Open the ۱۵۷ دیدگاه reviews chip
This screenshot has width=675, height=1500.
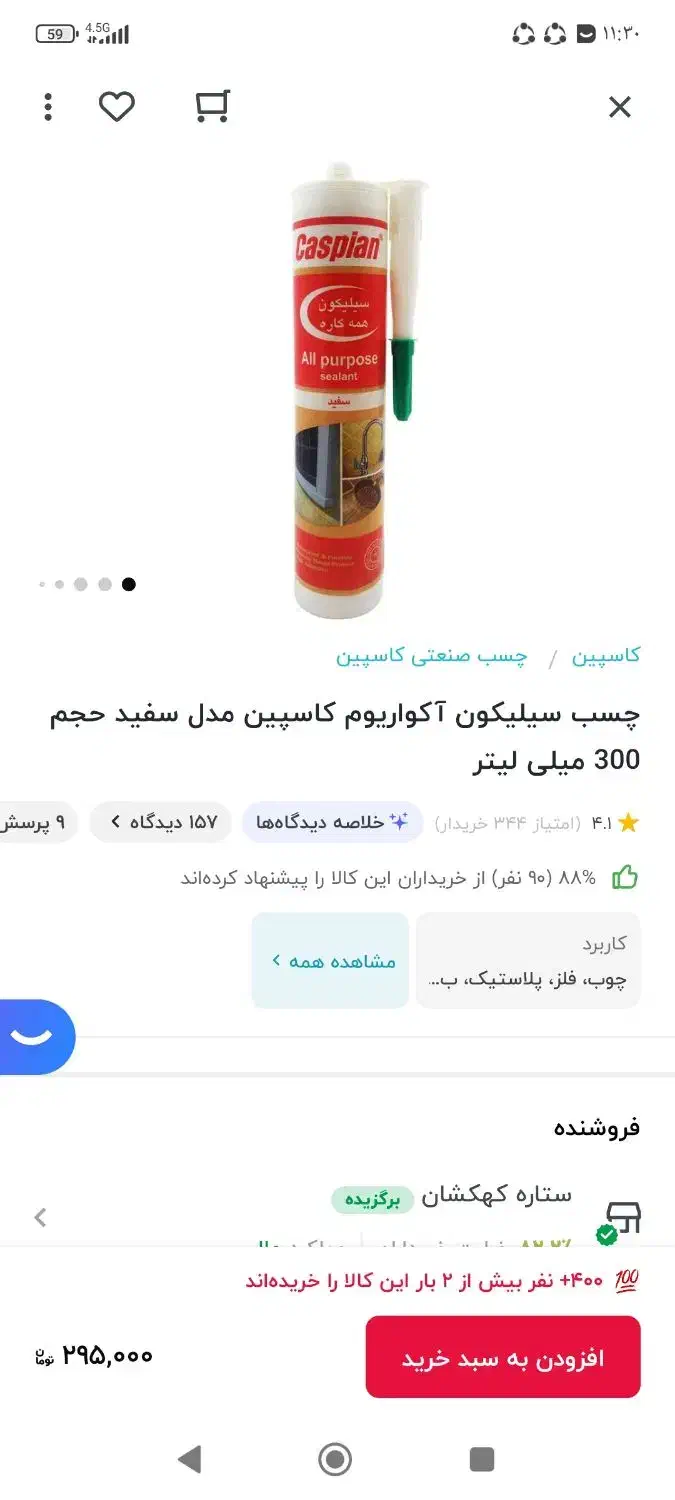click(161, 822)
